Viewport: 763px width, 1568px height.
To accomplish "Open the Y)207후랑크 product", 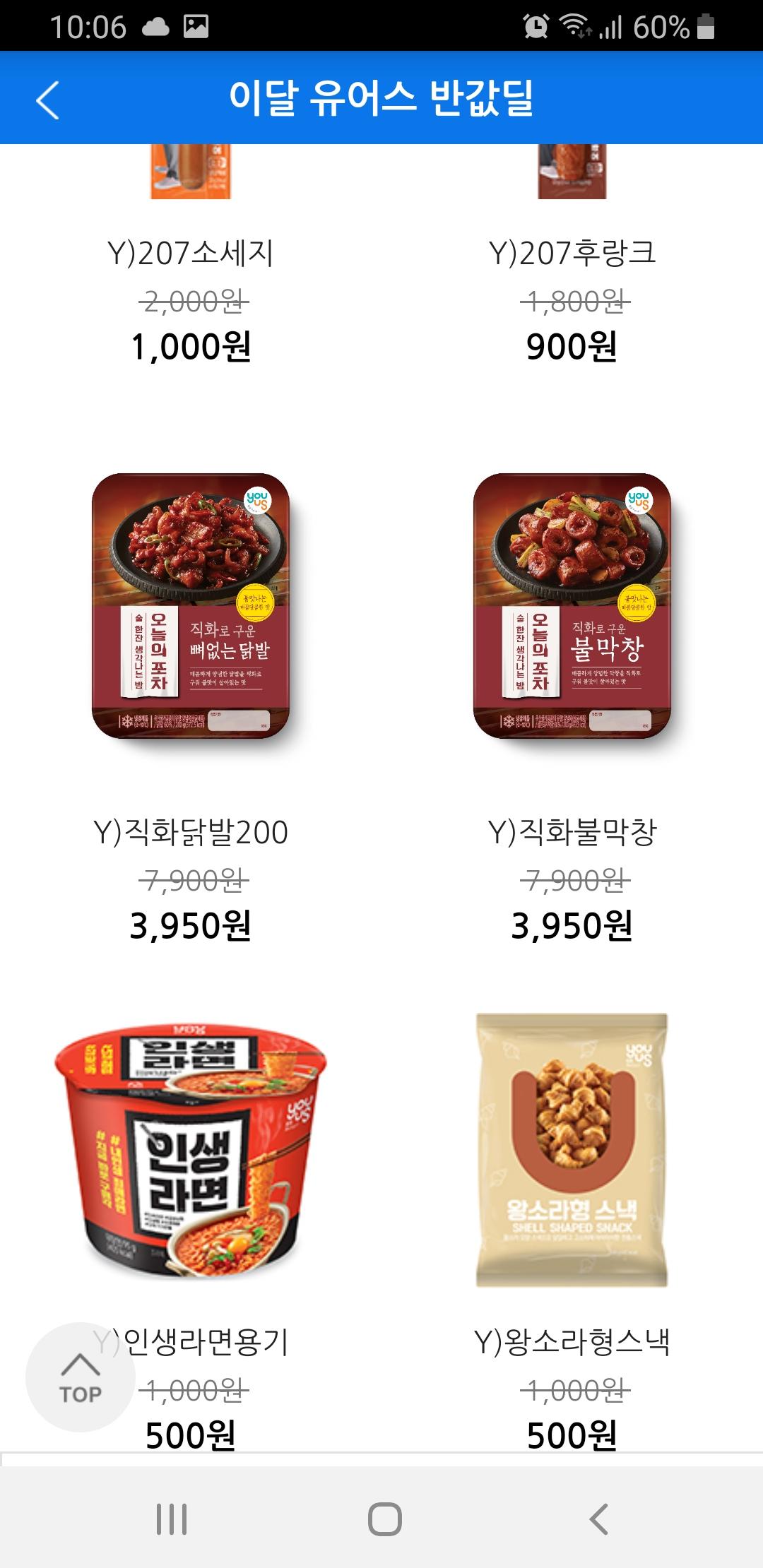I will (x=572, y=253).
